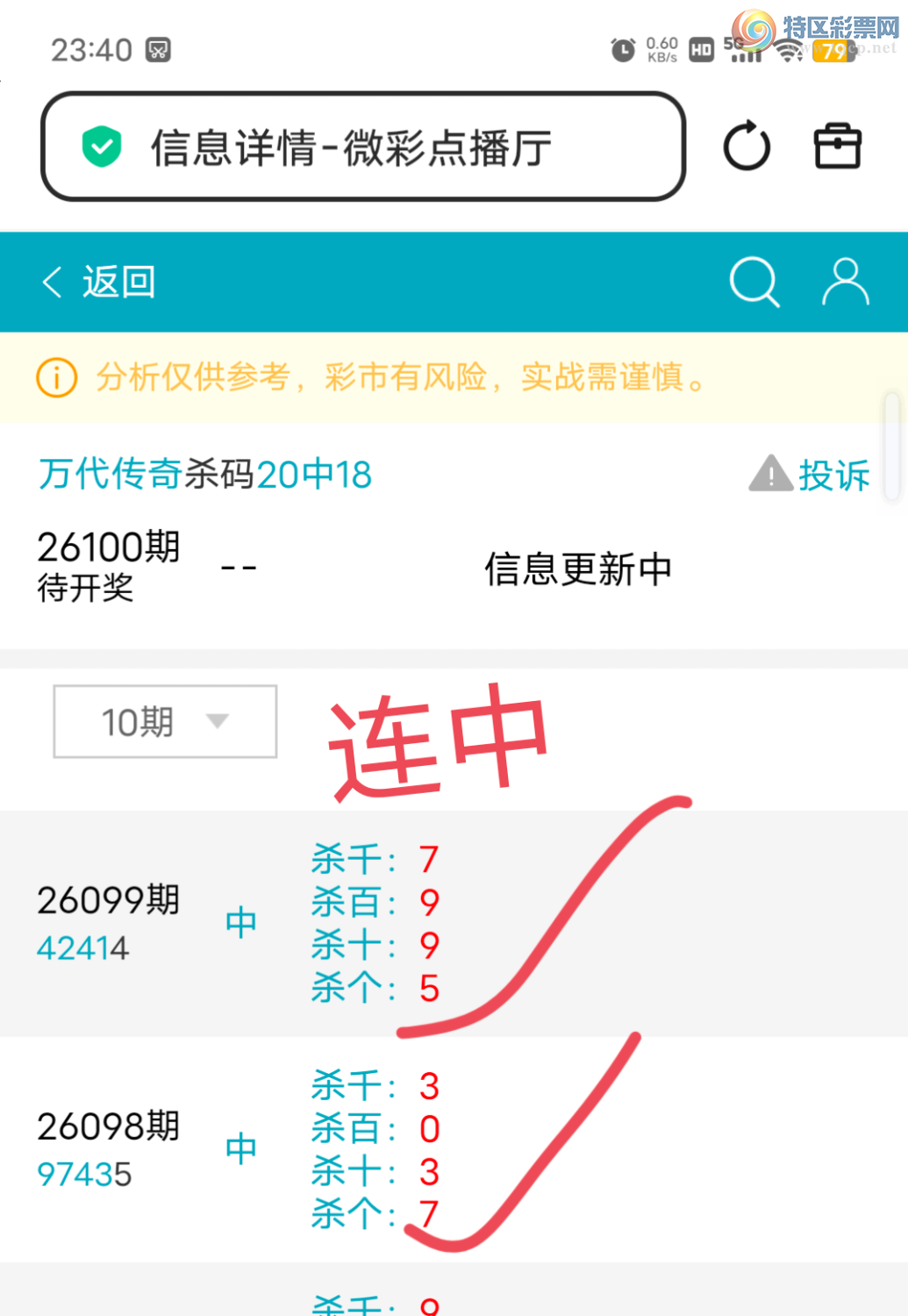908x1316 pixels.
Task: Open the user profile icon
Action: tap(845, 283)
